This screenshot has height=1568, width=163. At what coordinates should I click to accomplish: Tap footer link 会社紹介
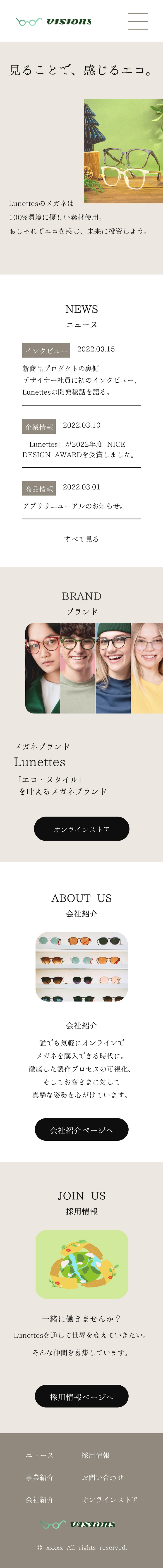point(40,1499)
